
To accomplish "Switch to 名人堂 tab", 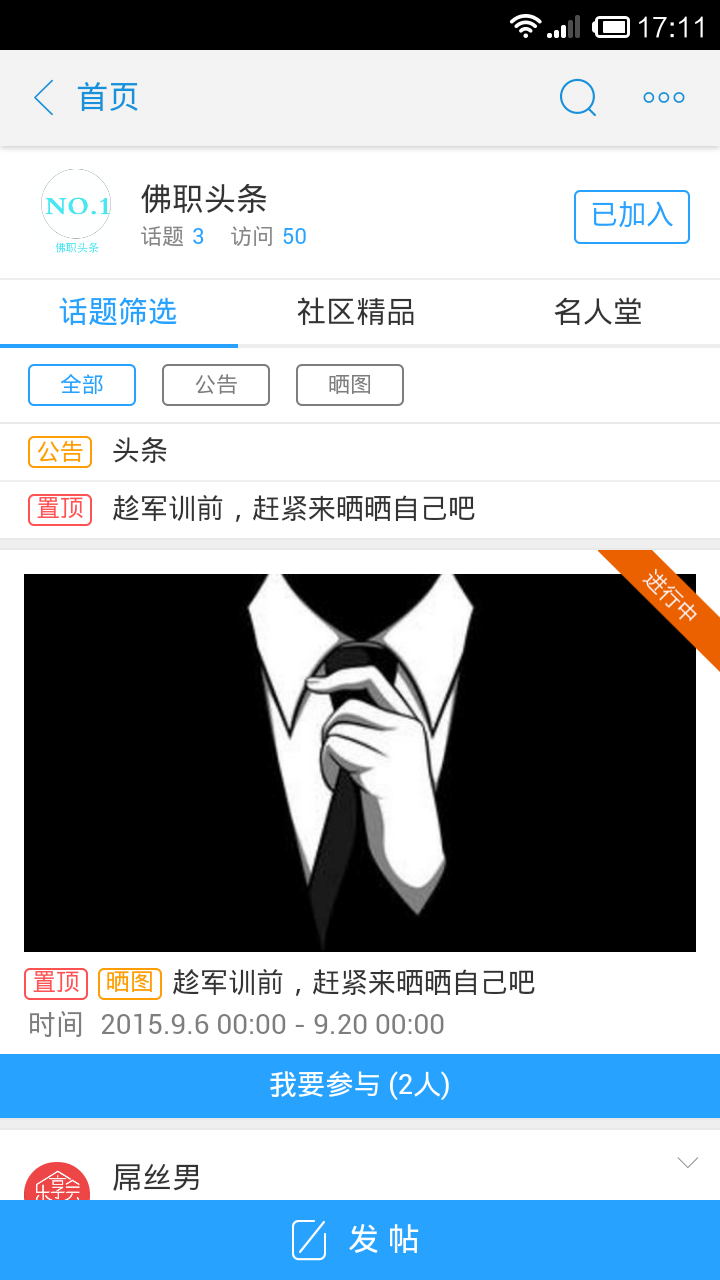I will 597,313.
